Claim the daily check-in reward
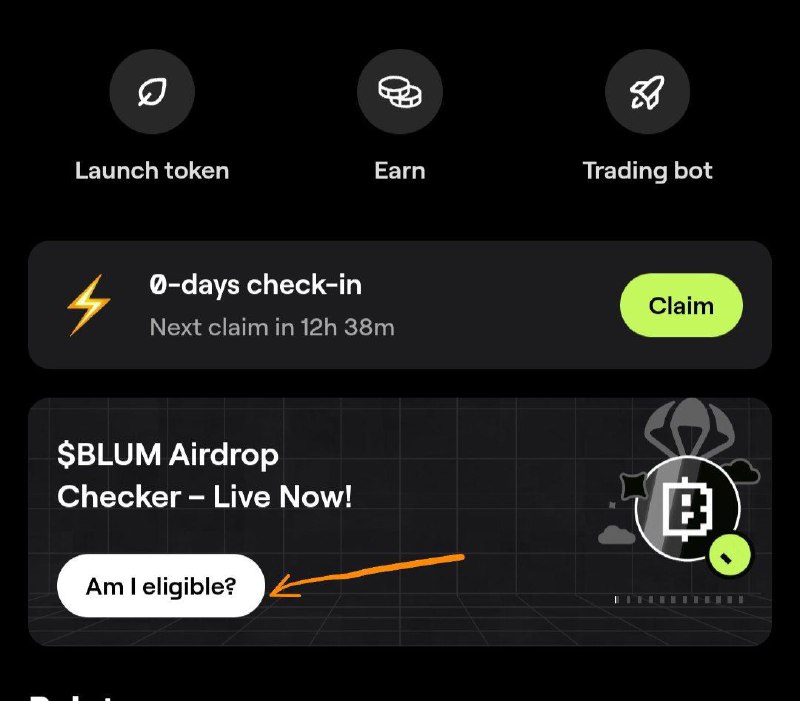800x701 pixels. click(681, 305)
